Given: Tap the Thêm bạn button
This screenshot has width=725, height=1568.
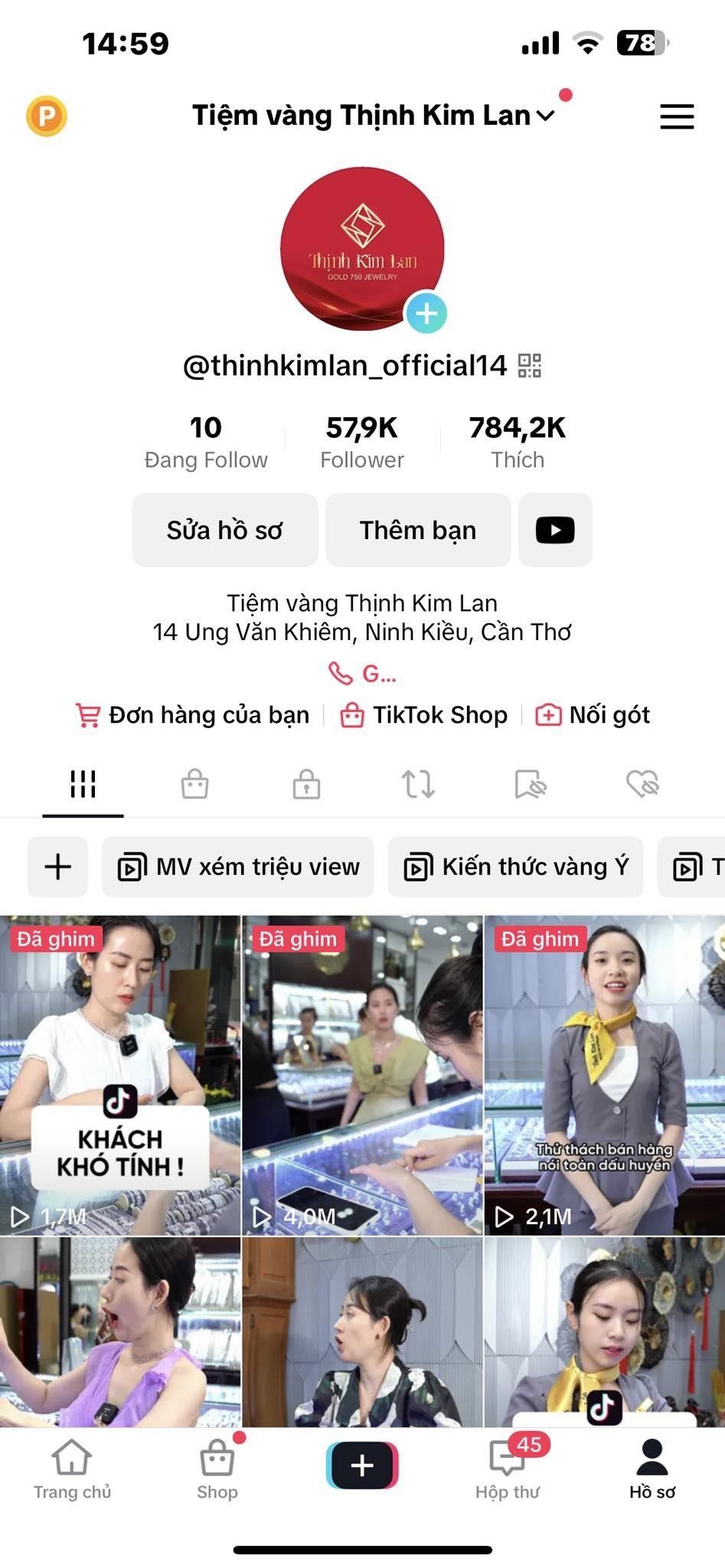Looking at the screenshot, I should [x=418, y=530].
